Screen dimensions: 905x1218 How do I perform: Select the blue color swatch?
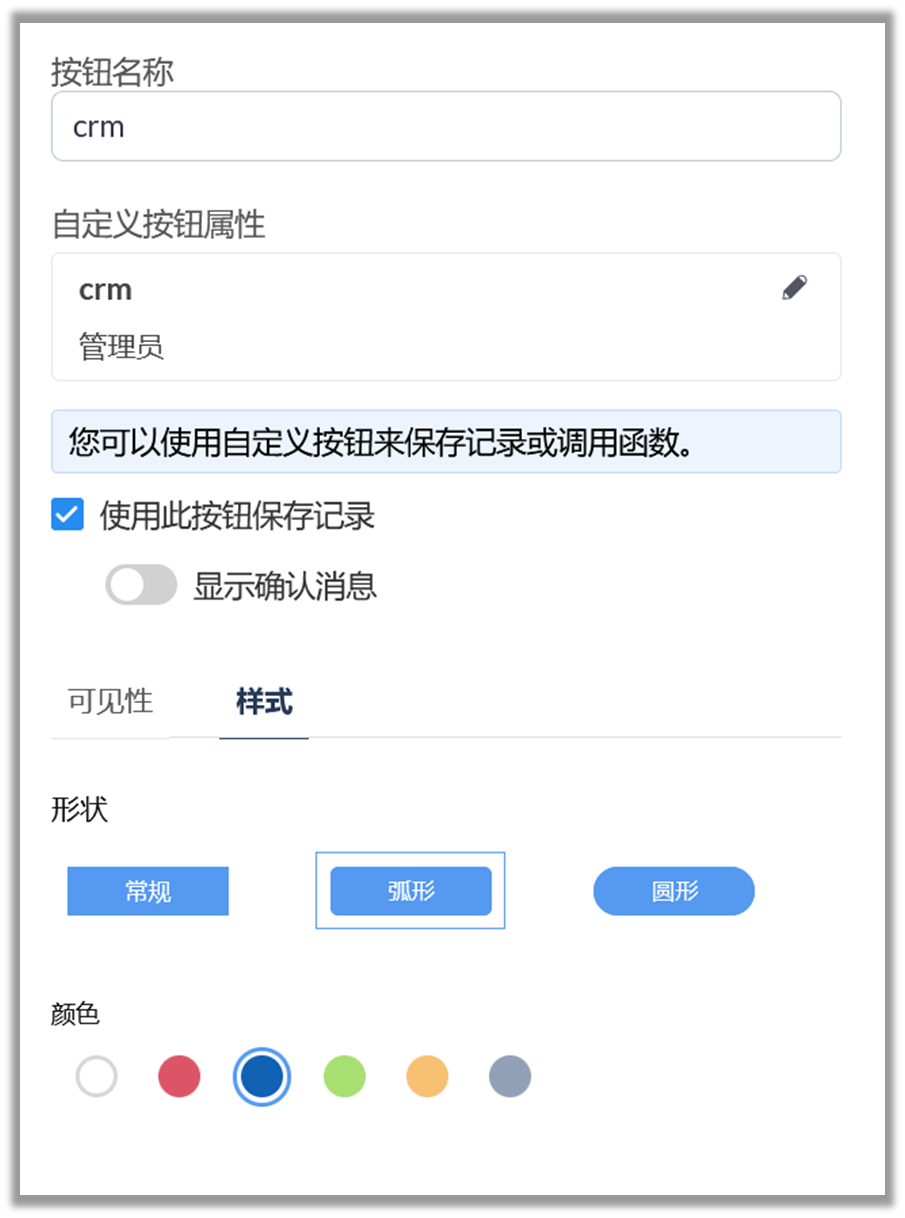click(262, 1077)
